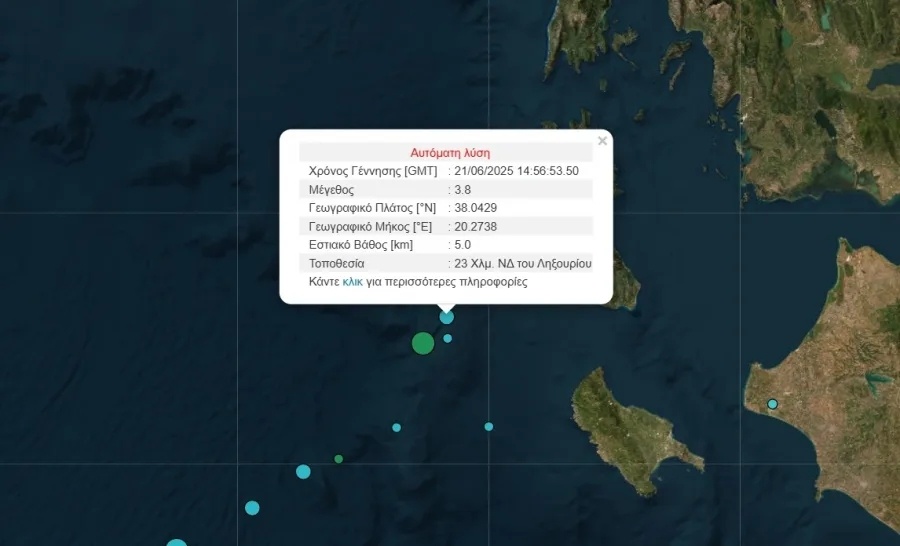Open the κλικ link for more information
The height and width of the screenshot is (546, 900).
coord(352,282)
